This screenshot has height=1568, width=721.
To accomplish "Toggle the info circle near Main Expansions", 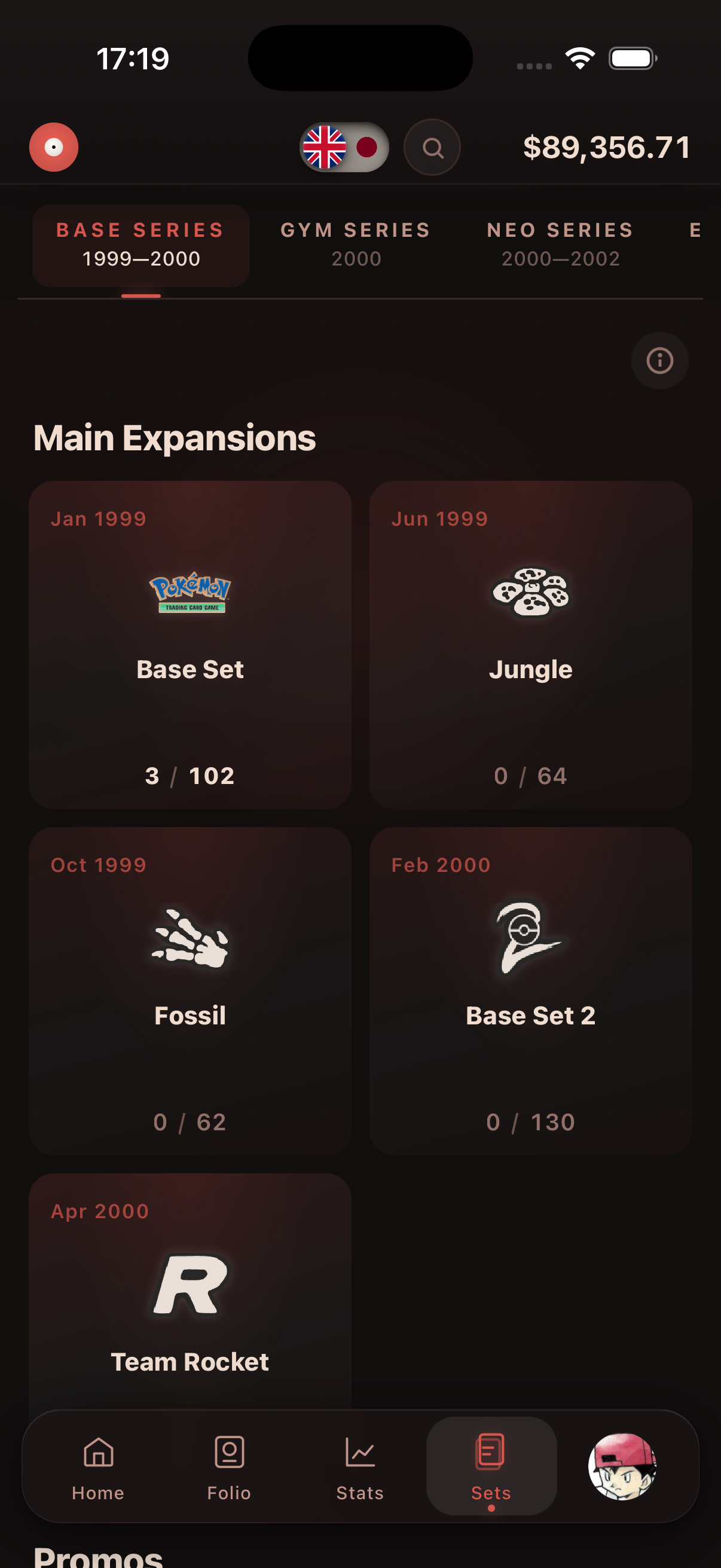I will point(659,361).
